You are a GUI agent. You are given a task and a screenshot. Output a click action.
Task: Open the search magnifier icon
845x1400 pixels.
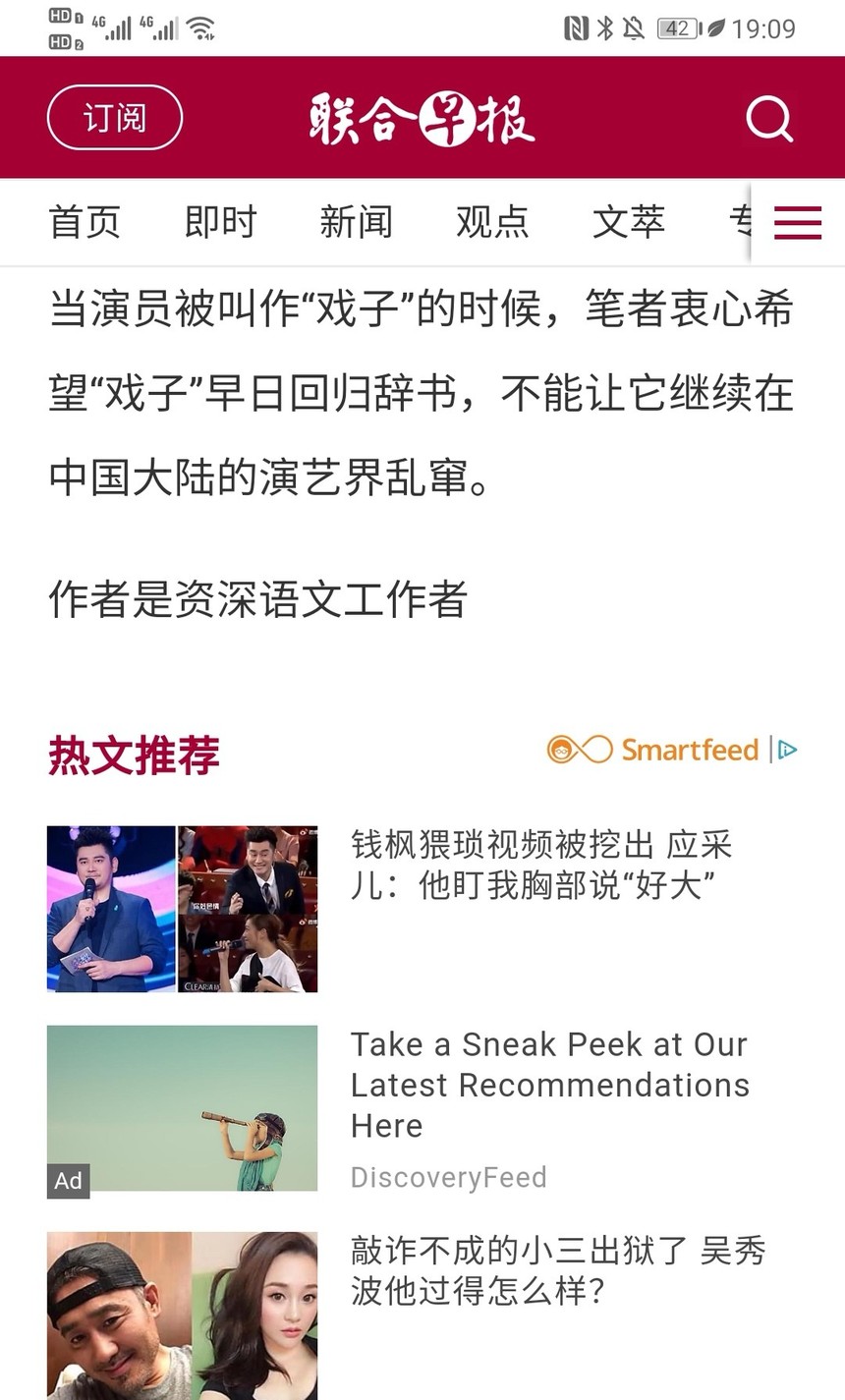tap(769, 119)
